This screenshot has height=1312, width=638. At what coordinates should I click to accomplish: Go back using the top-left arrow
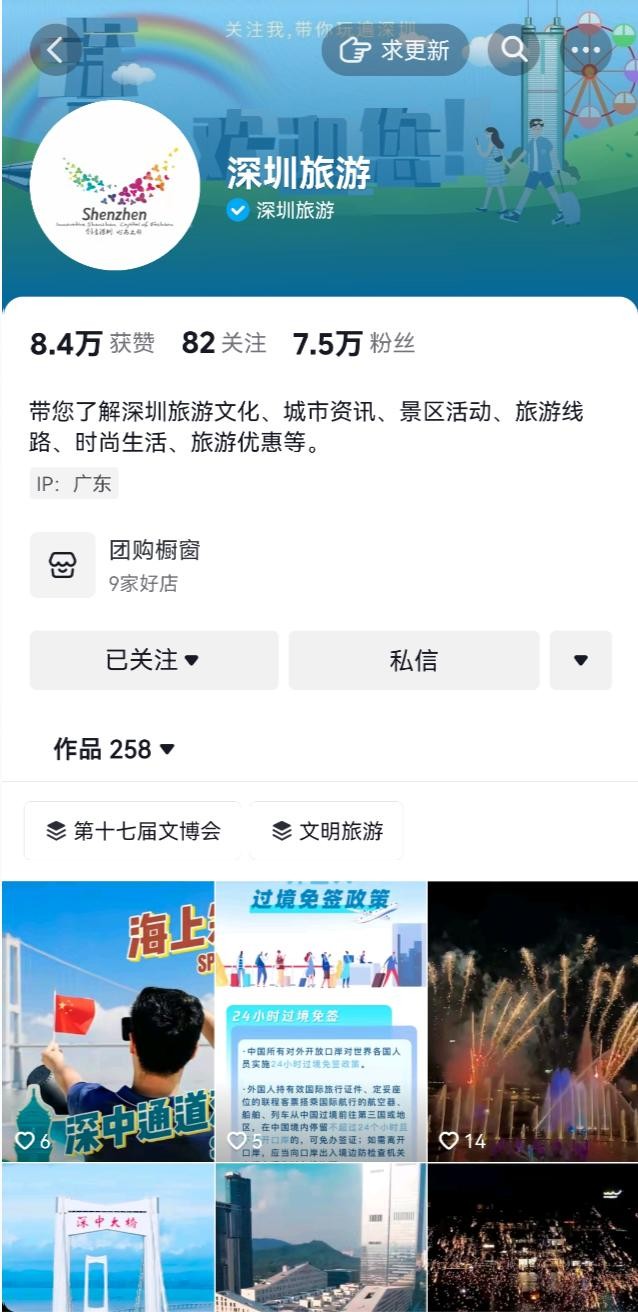click(55, 51)
